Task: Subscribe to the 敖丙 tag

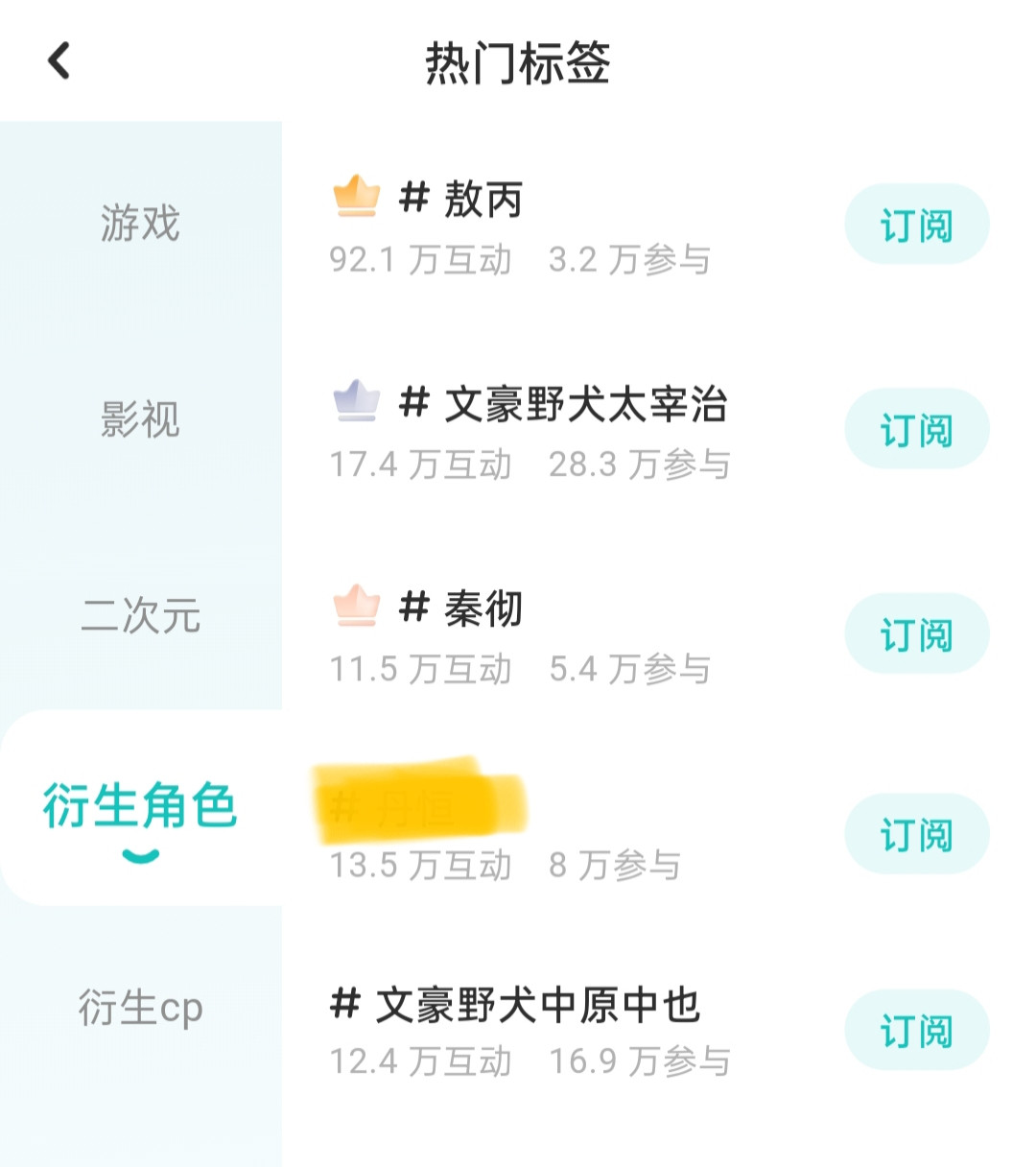Action: point(916,225)
